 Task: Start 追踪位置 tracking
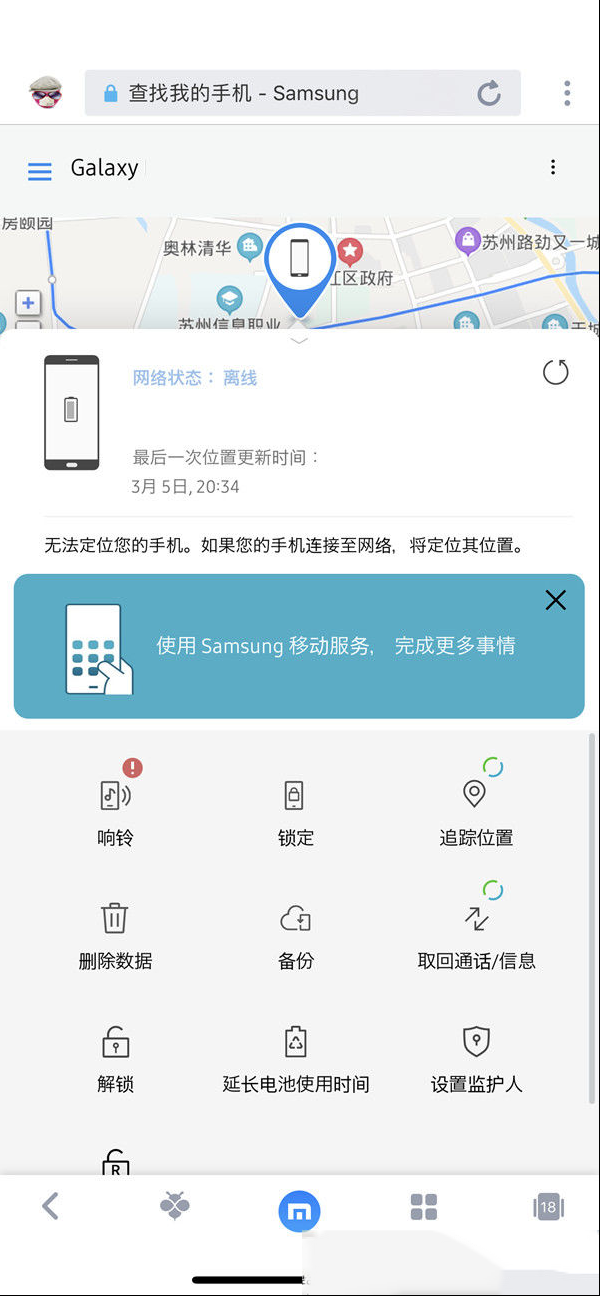(475, 808)
